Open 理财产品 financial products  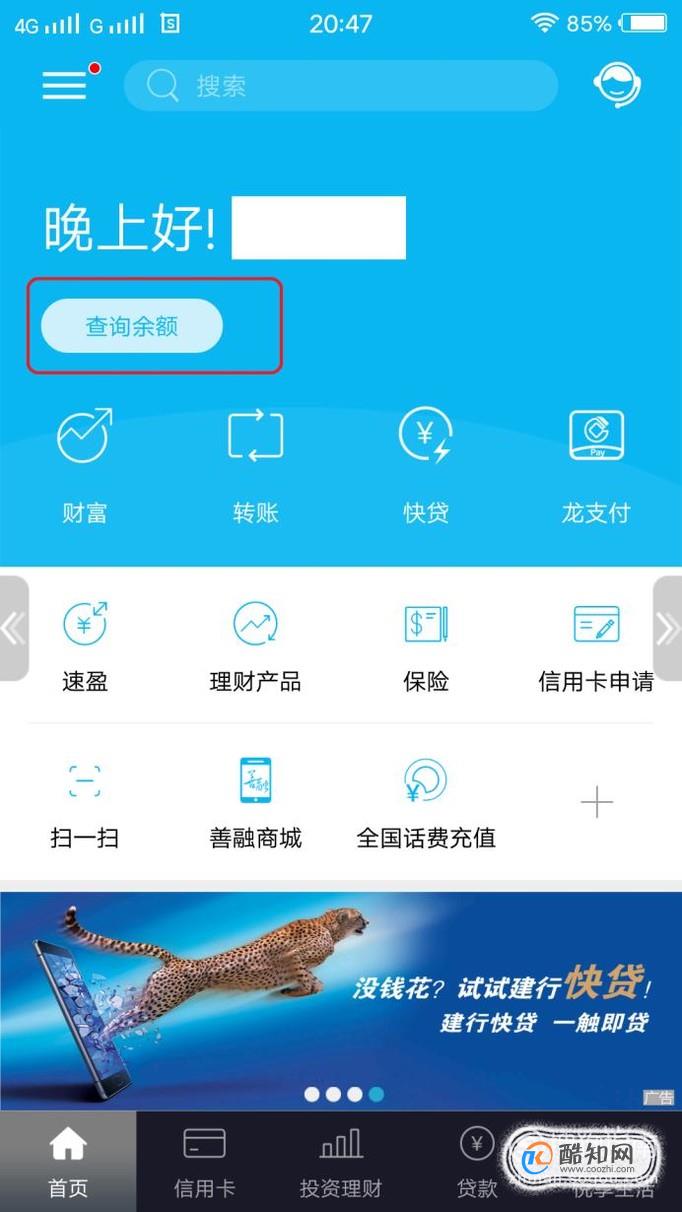(255, 647)
